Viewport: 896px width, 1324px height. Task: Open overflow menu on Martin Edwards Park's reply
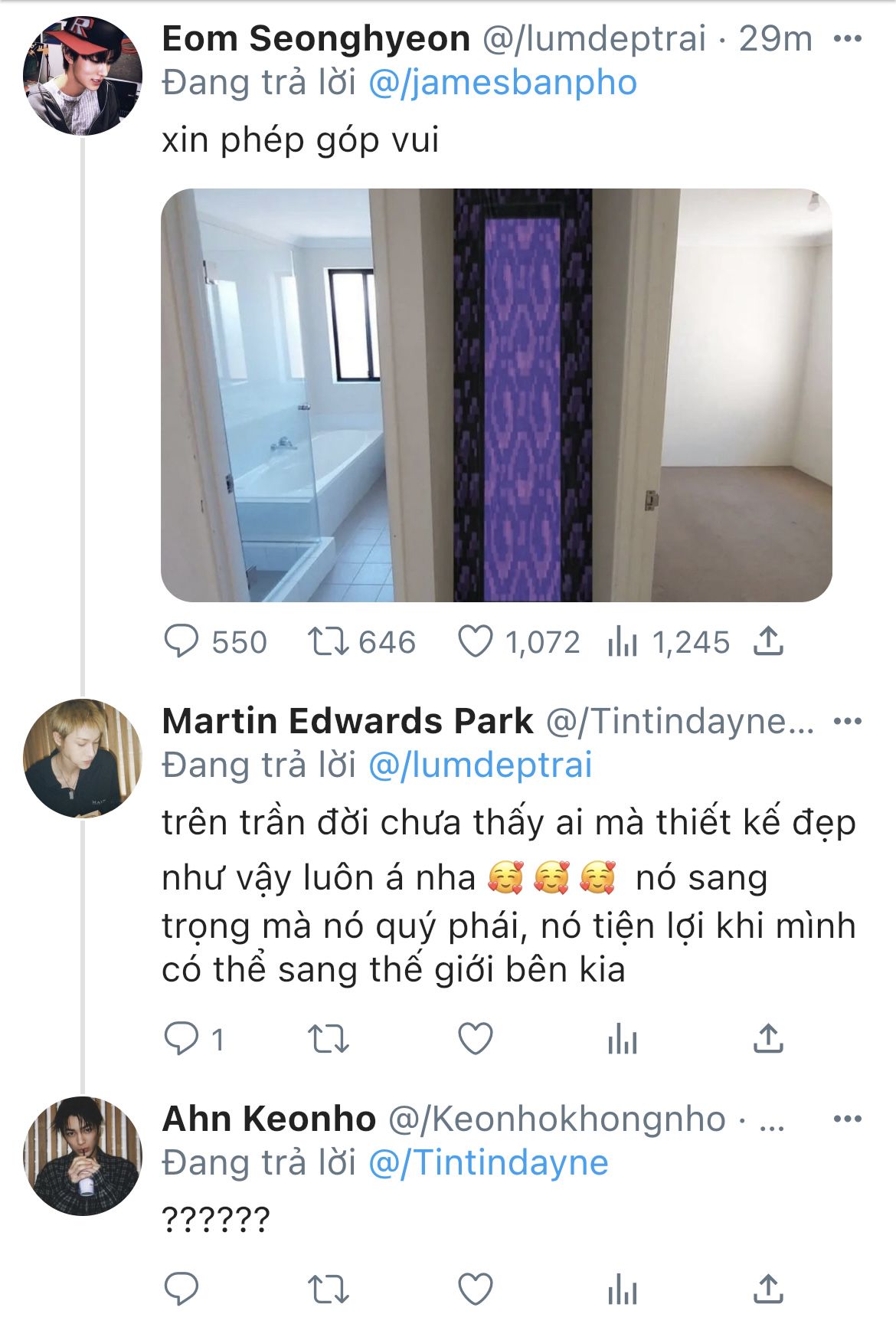(x=847, y=722)
